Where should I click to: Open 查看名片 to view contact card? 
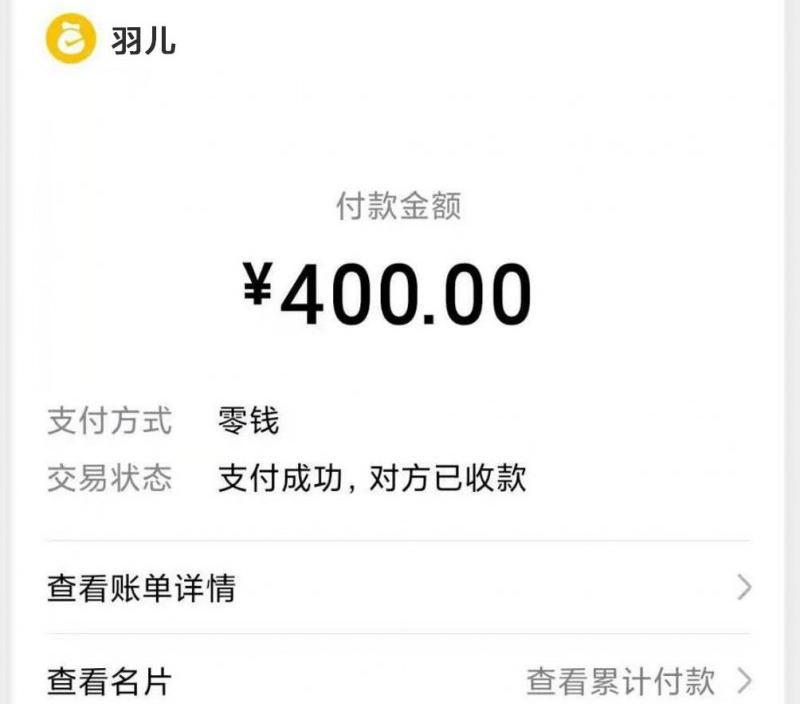(x=110, y=682)
